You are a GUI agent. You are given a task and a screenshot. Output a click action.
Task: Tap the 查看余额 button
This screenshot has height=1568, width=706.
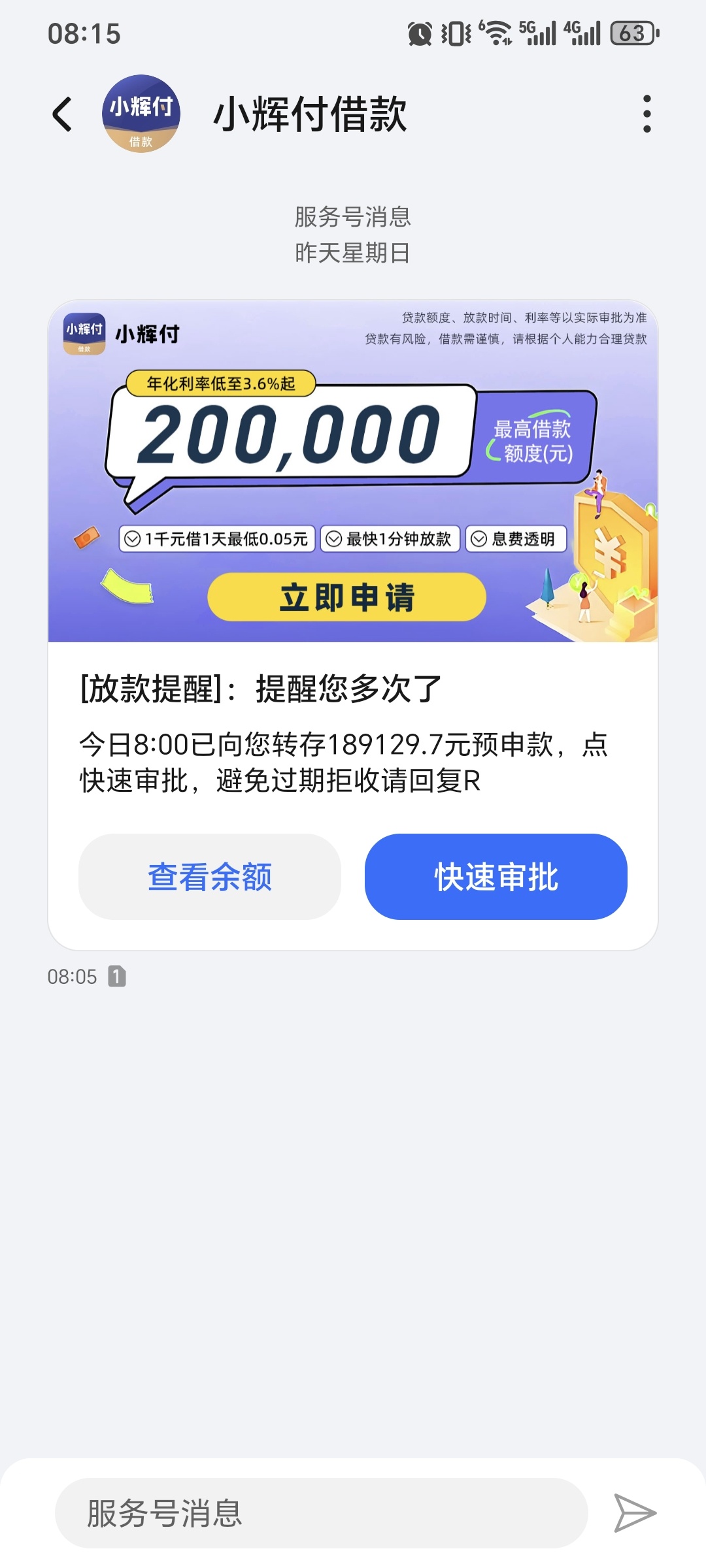210,876
